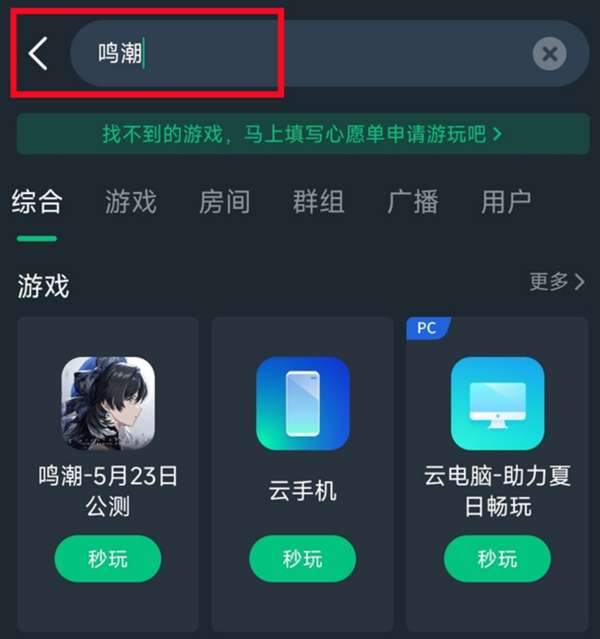Tap 秒玩 under 云电脑

click(497, 558)
